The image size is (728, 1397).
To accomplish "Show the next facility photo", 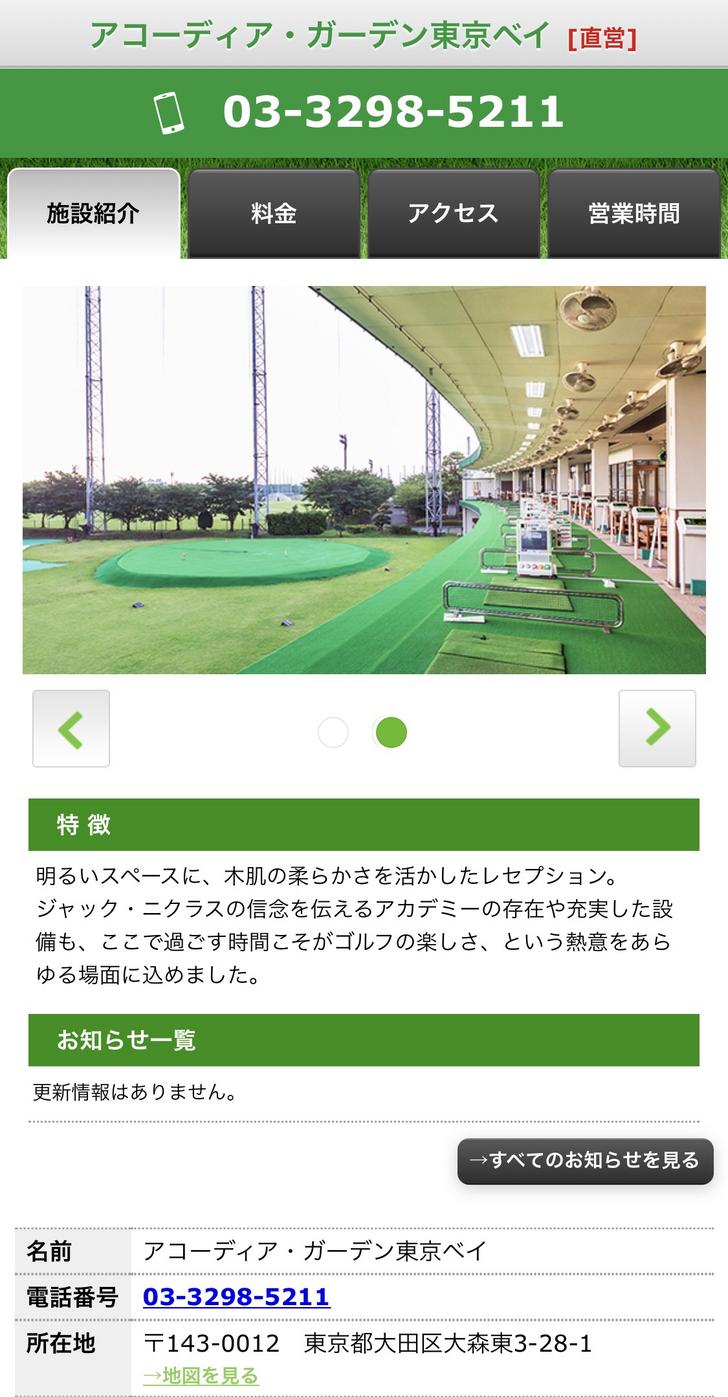I will click(657, 728).
